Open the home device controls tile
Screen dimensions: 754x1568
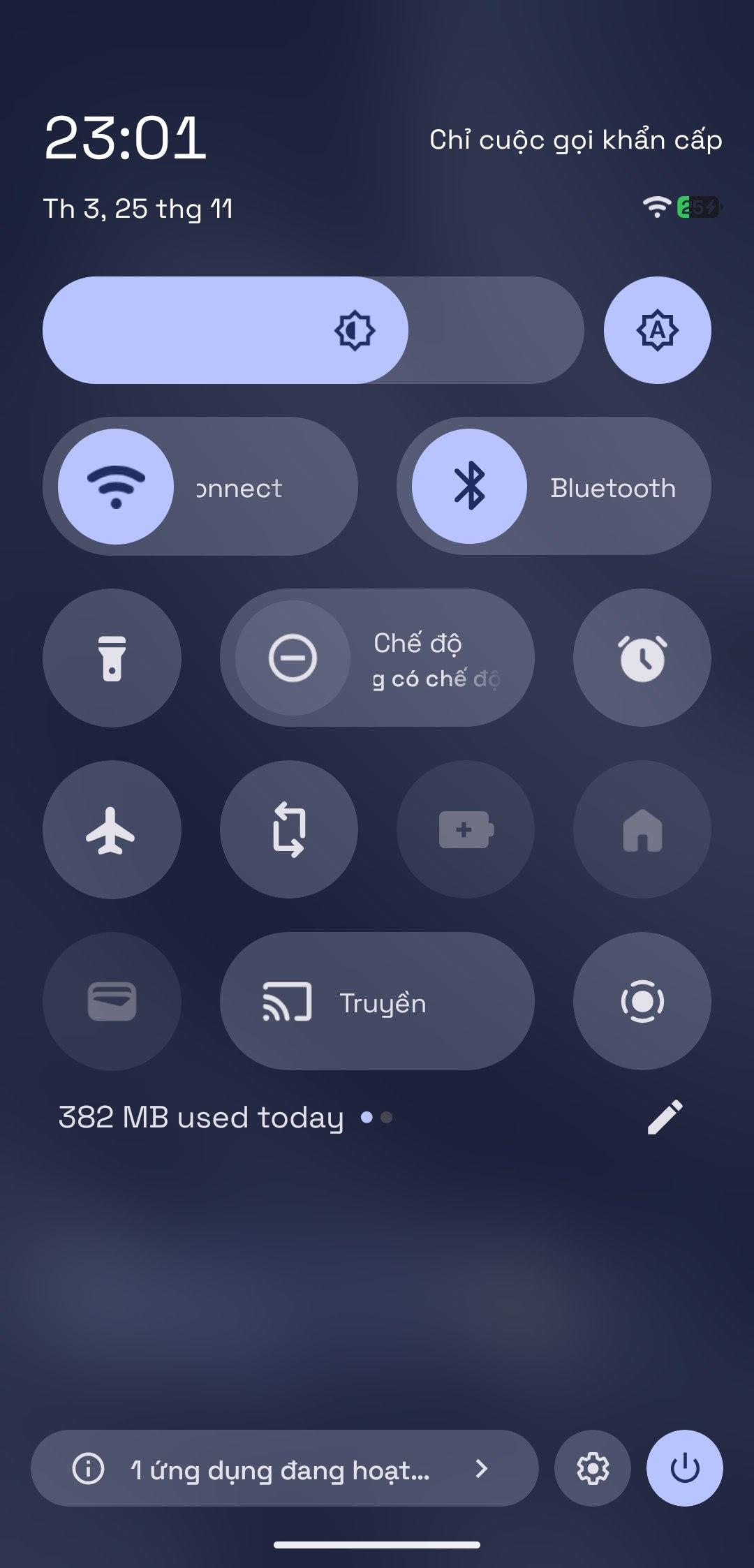[642, 829]
